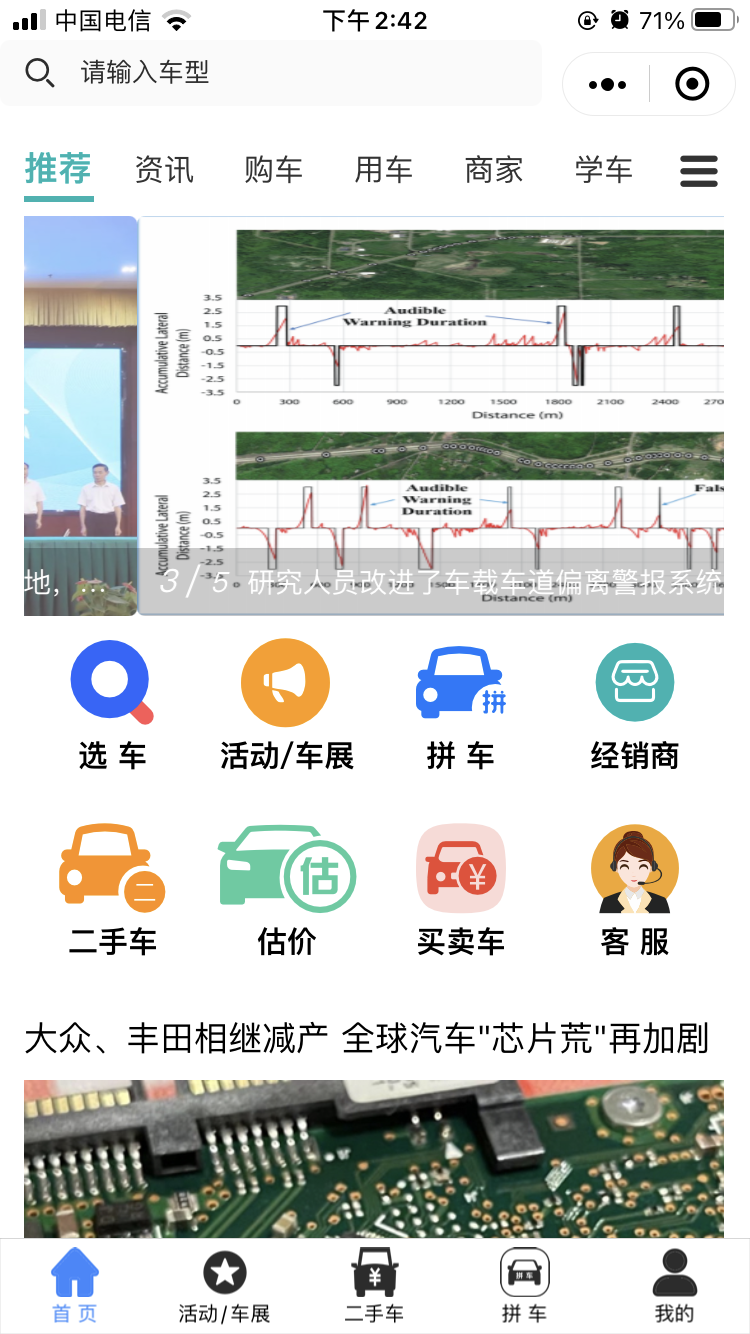Screen dimensions: 750x1334
Task: Open 二手车 in the bottom navigation
Action: coord(375,1286)
